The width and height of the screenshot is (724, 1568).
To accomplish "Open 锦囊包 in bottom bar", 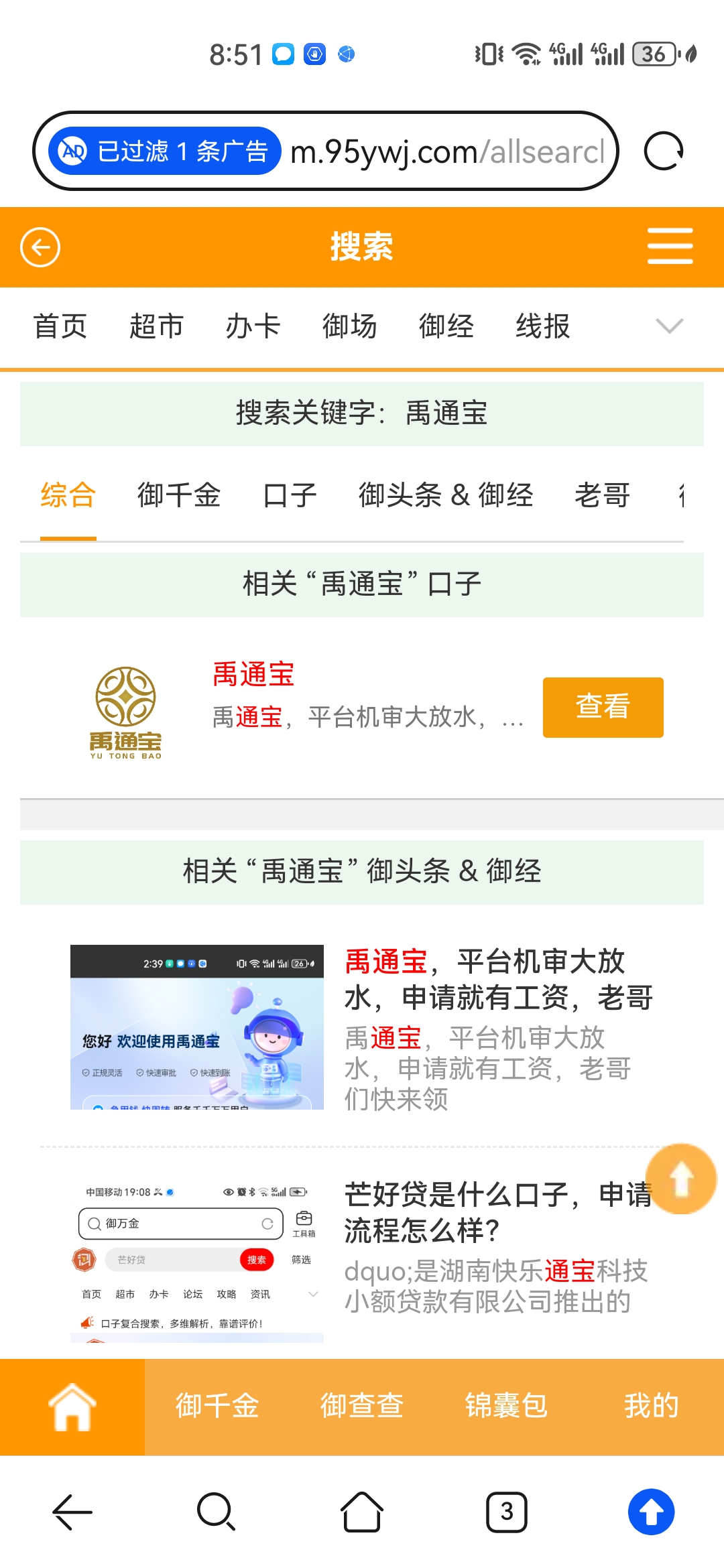I will 506,1407.
